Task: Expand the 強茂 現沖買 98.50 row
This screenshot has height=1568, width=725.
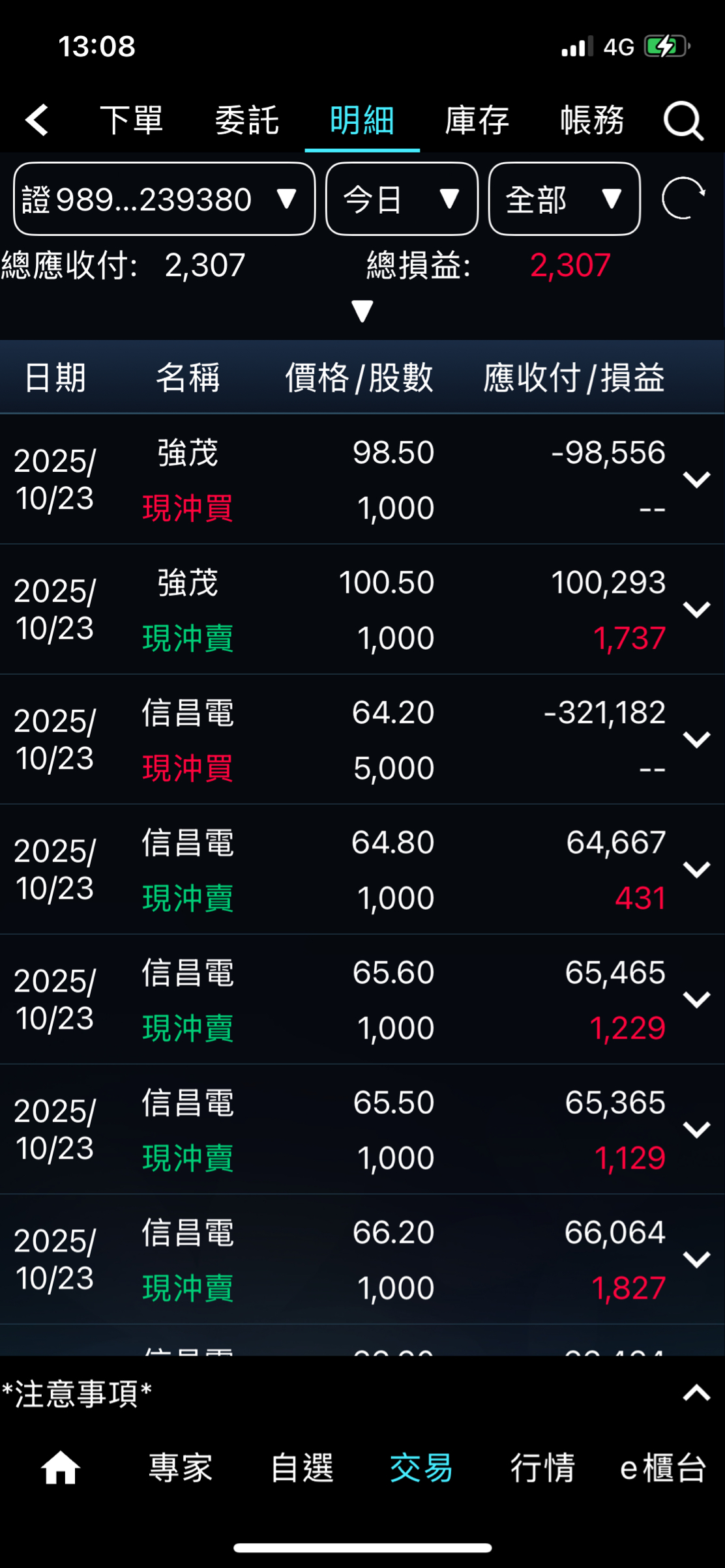Action: click(696, 480)
